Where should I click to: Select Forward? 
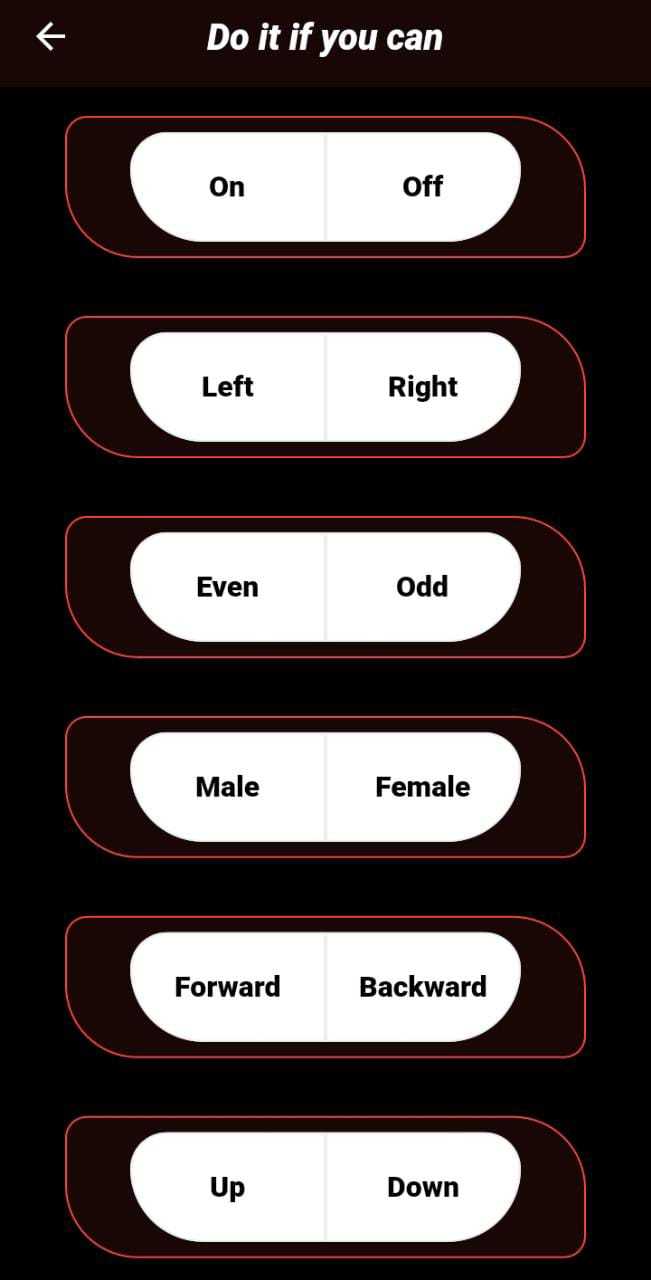click(x=227, y=987)
